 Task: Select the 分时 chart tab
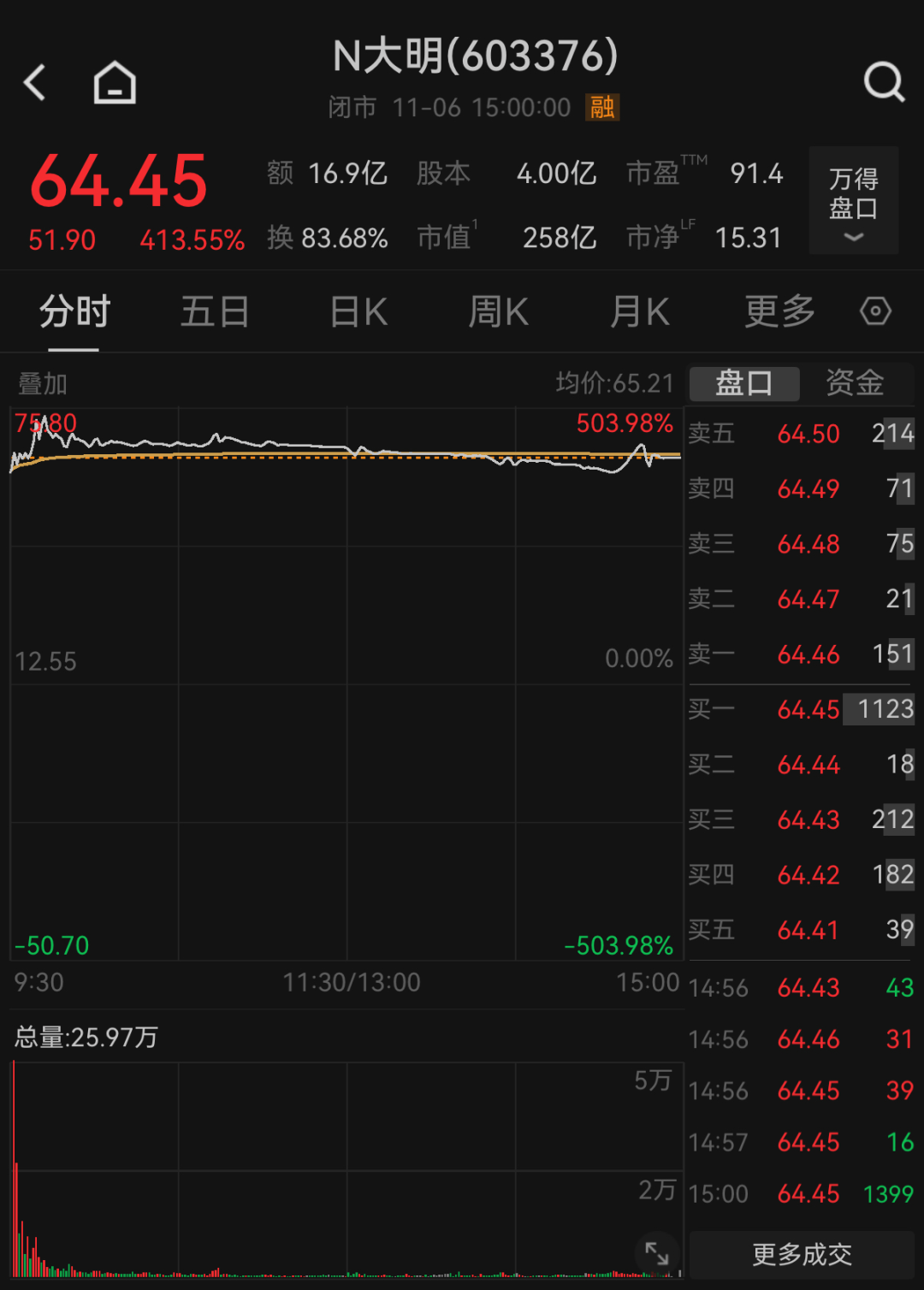click(74, 311)
